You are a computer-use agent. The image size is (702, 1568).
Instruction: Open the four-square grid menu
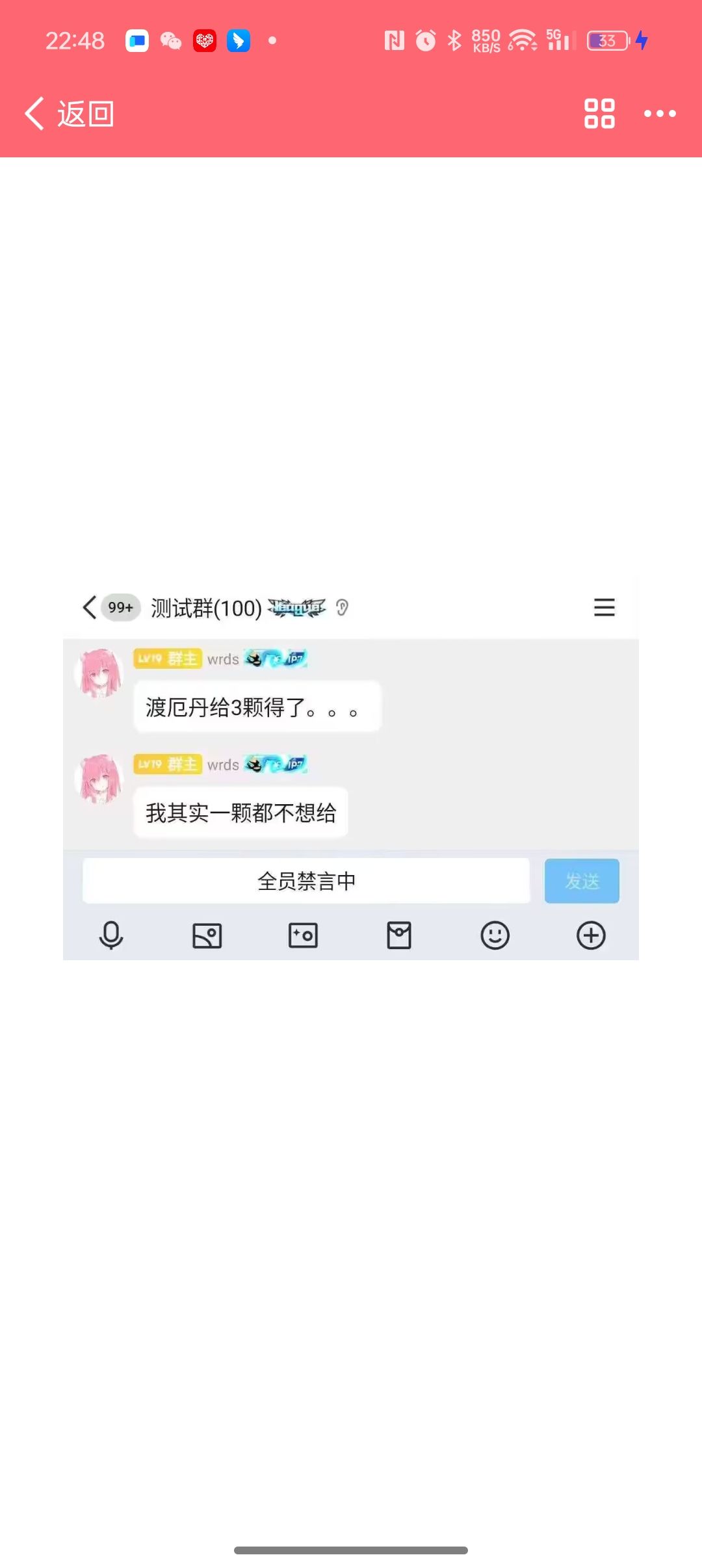click(x=599, y=114)
